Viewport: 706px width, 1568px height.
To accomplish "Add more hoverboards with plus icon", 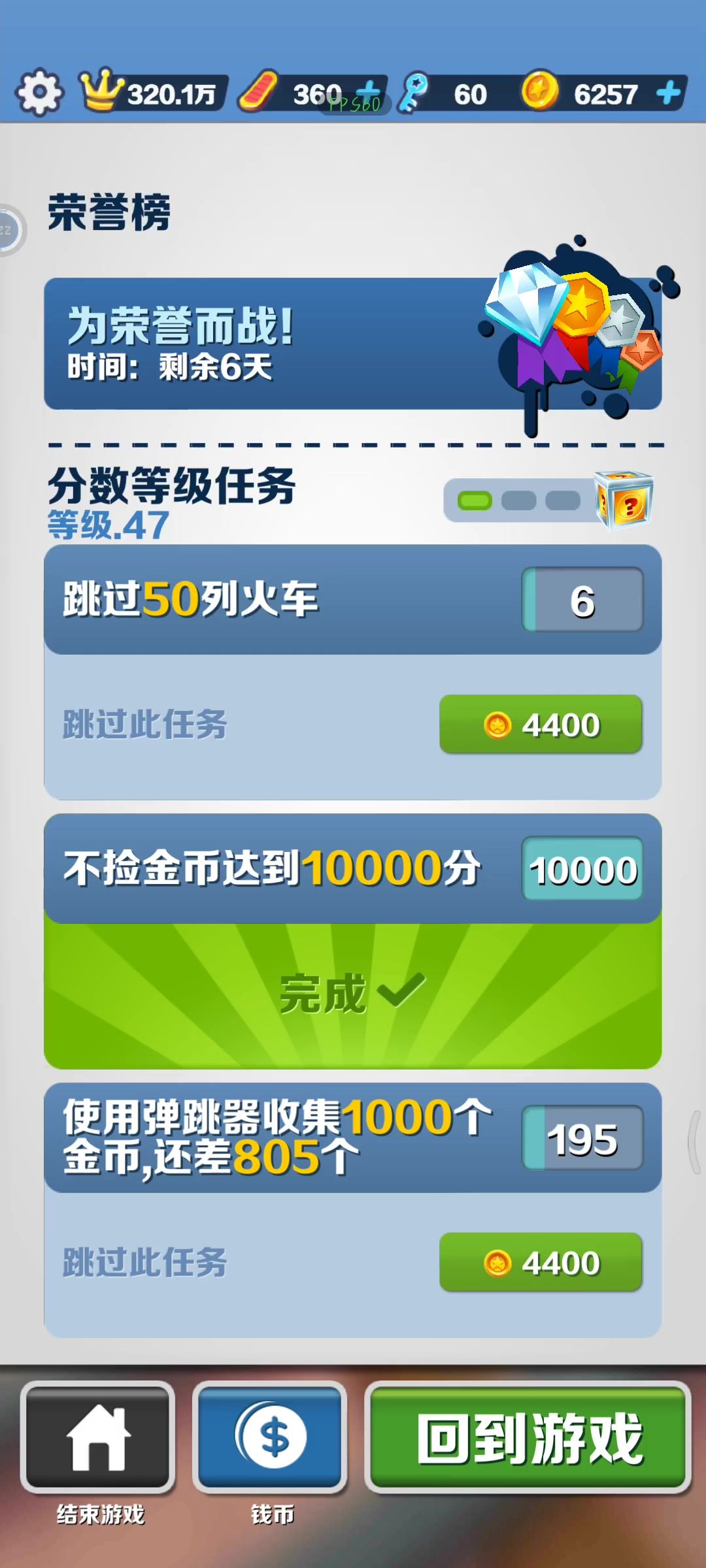I will (369, 93).
